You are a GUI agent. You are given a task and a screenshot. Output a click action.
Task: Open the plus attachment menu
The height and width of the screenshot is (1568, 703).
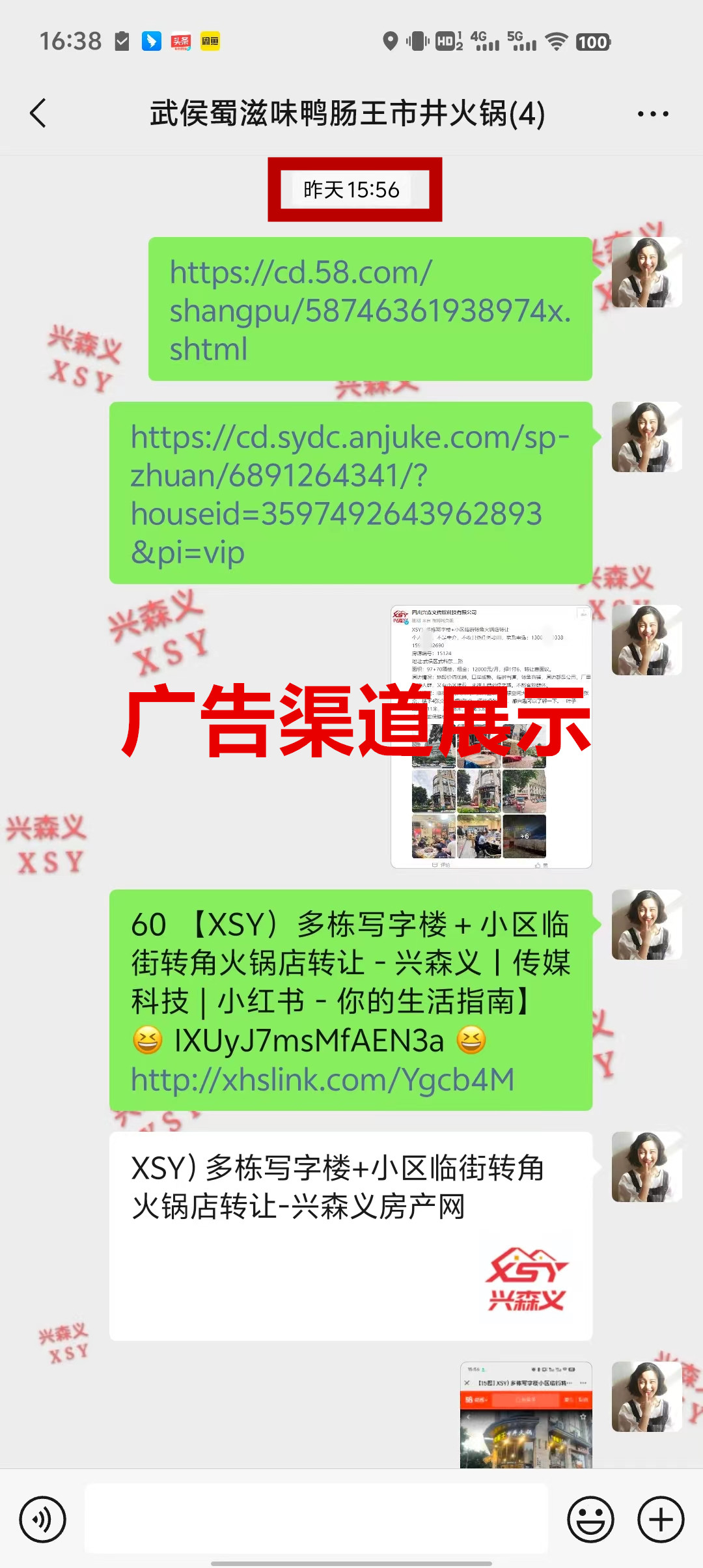661,1520
